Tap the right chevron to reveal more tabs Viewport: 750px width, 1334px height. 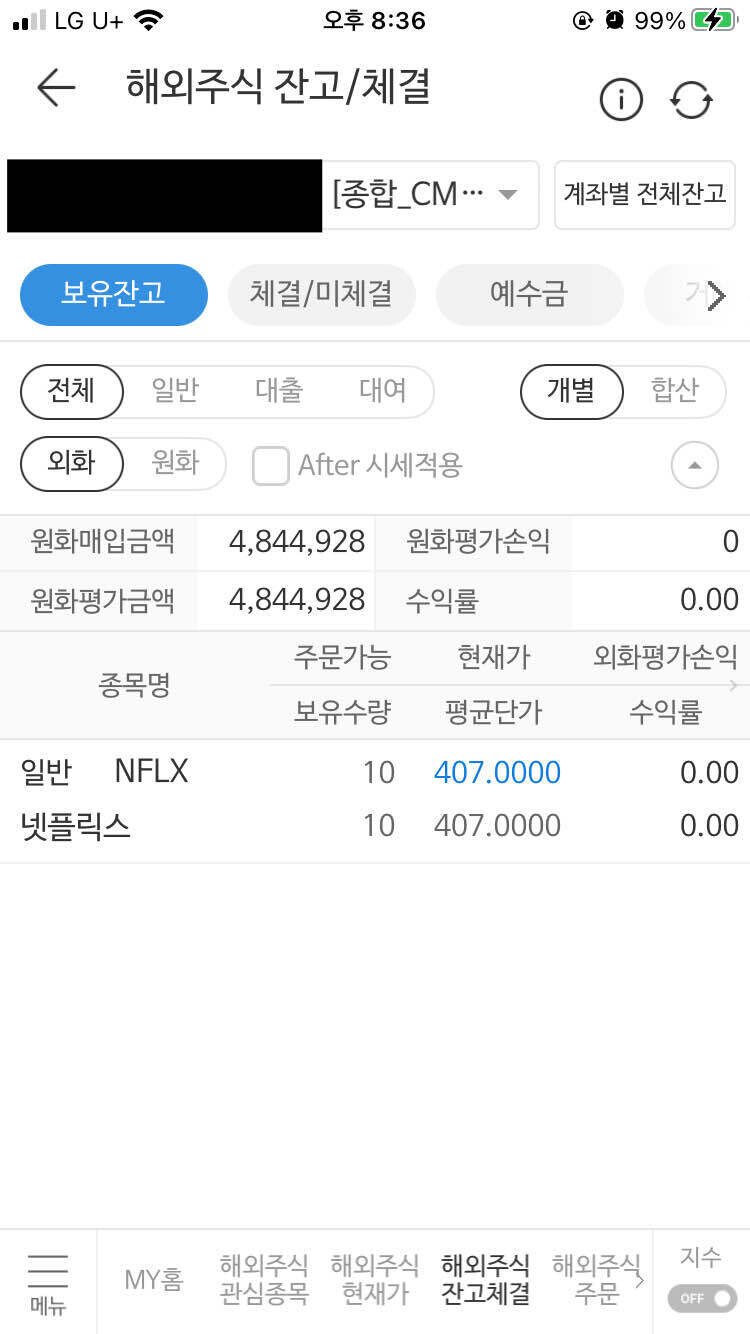click(718, 295)
